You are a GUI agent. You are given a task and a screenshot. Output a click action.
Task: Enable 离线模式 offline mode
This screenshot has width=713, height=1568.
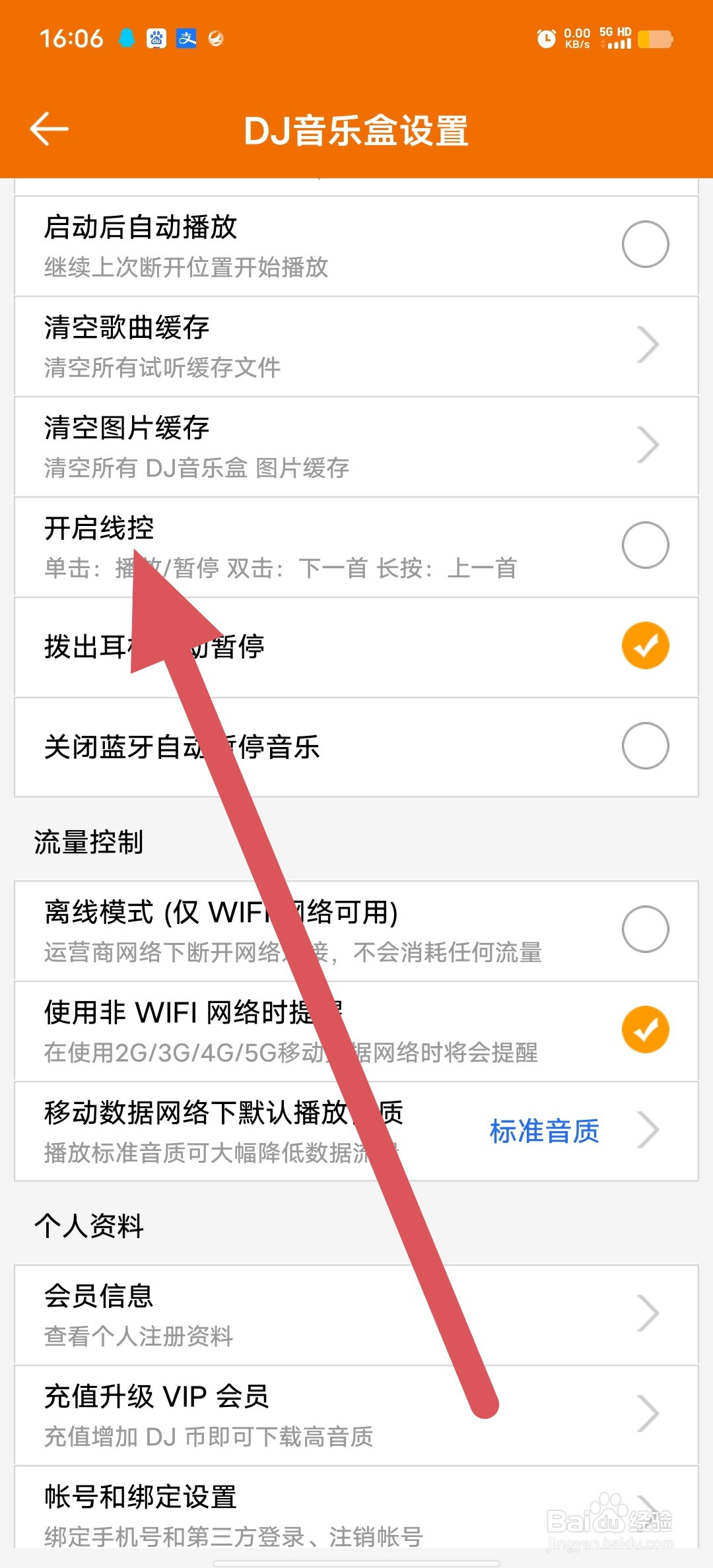(x=644, y=927)
